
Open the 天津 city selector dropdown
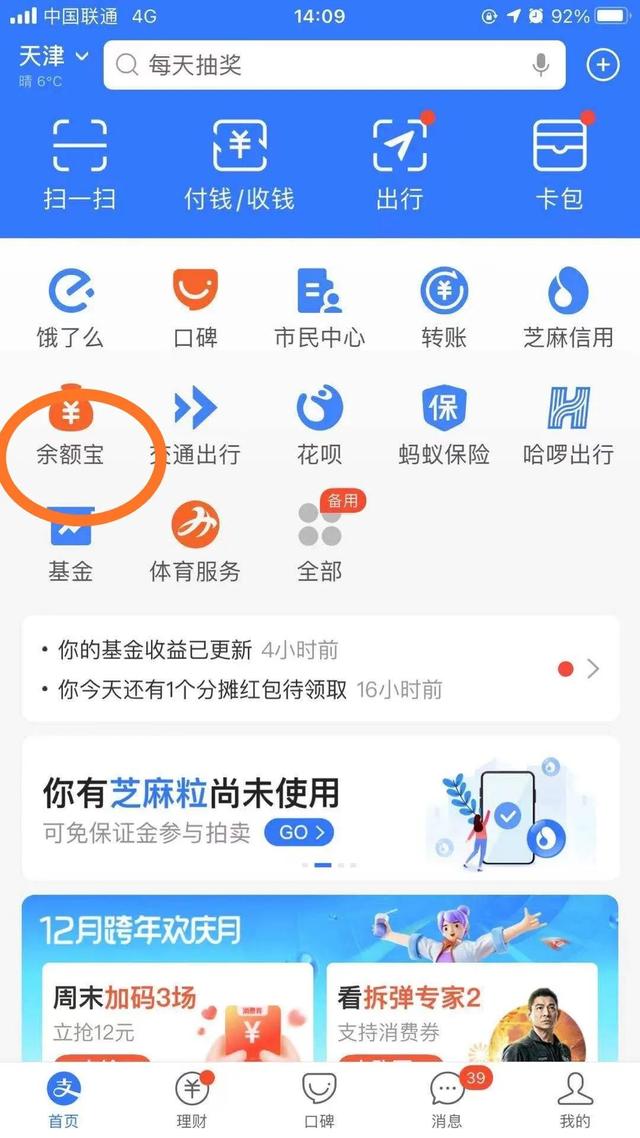coord(54,57)
